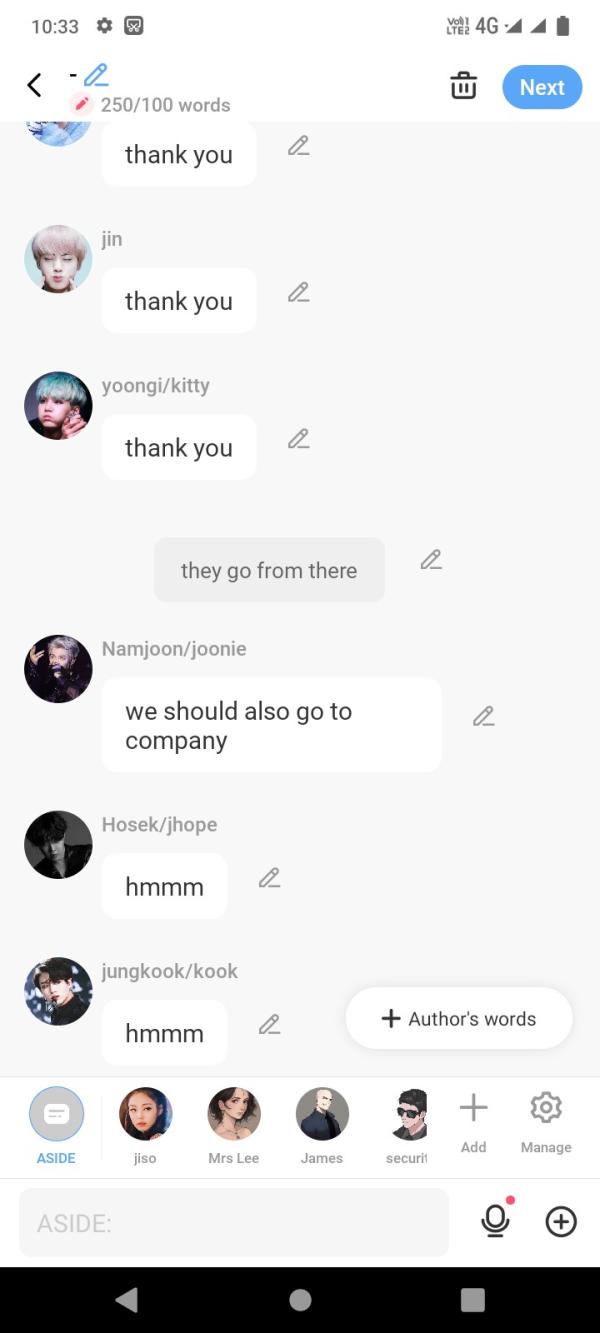Choose jiso as the speaking character
600x1333 pixels.
coord(145,1125)
